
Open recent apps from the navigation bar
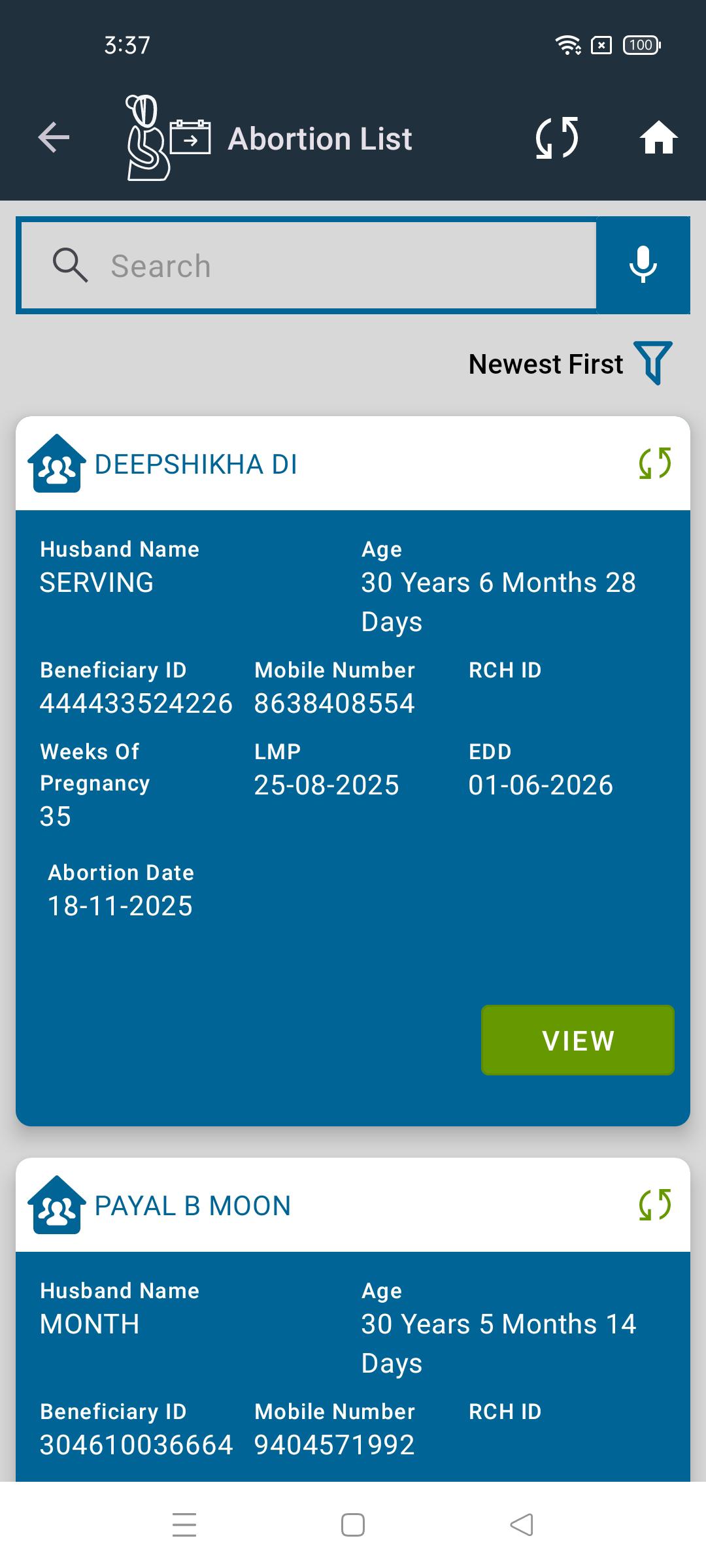pyautogui.click(x=184, y=1525)
